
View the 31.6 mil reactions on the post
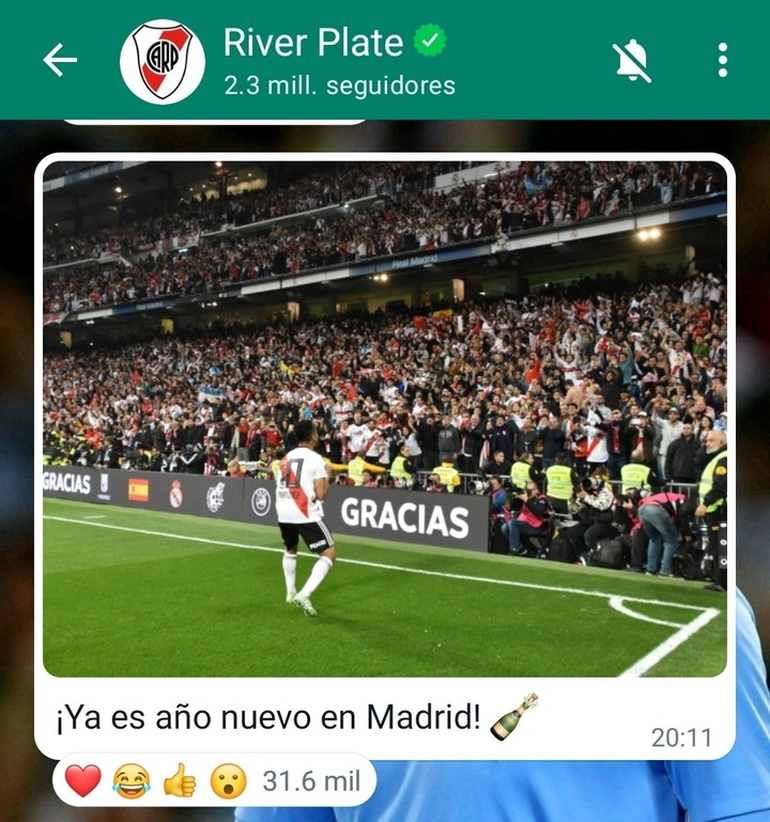[214, 781]
